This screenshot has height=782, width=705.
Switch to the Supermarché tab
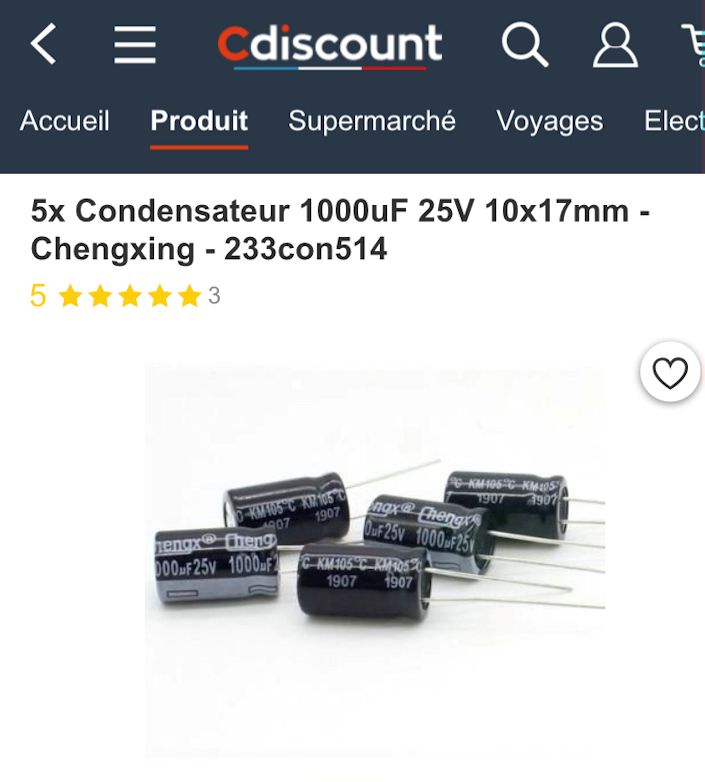pyautogui.click(x=372, y=121)
